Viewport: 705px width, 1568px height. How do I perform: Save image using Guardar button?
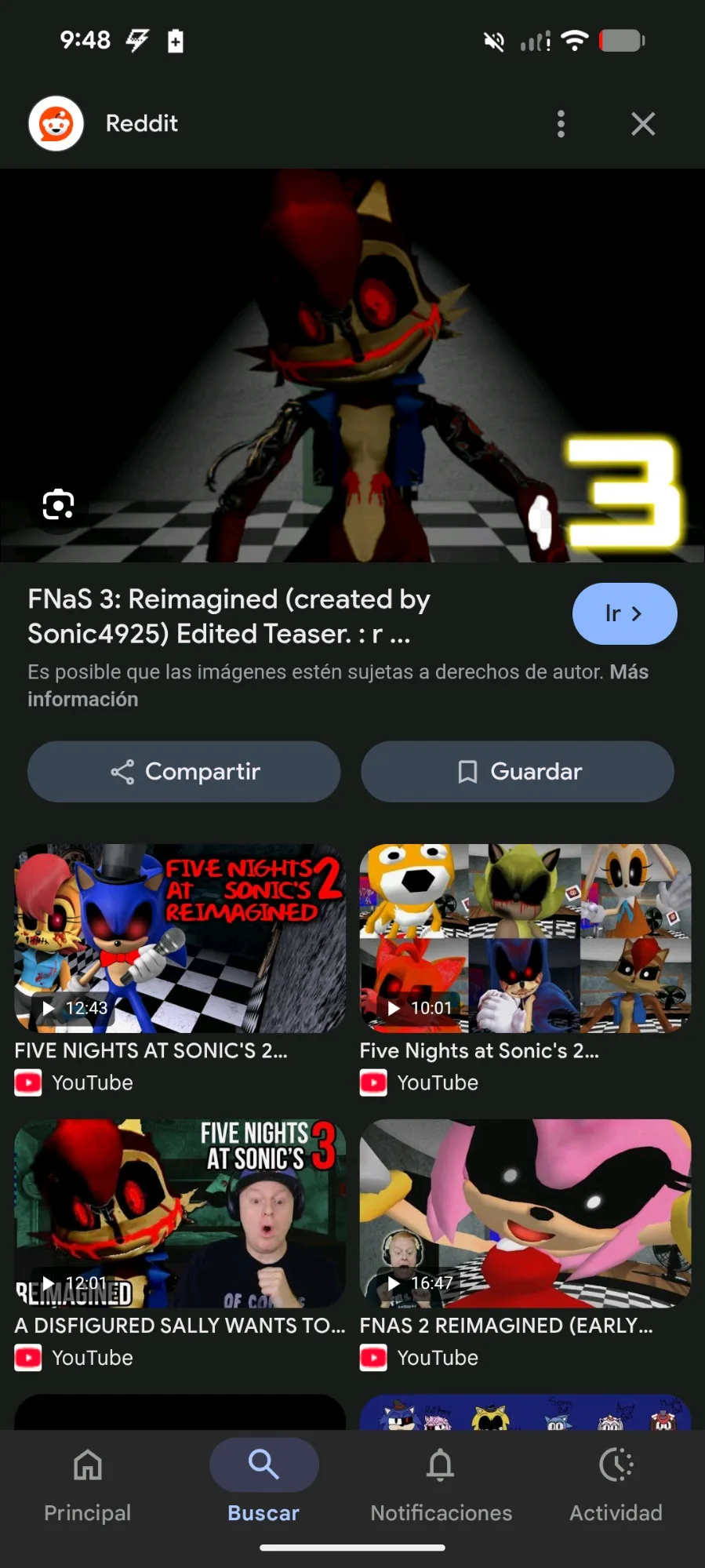[x=518, y=772]
